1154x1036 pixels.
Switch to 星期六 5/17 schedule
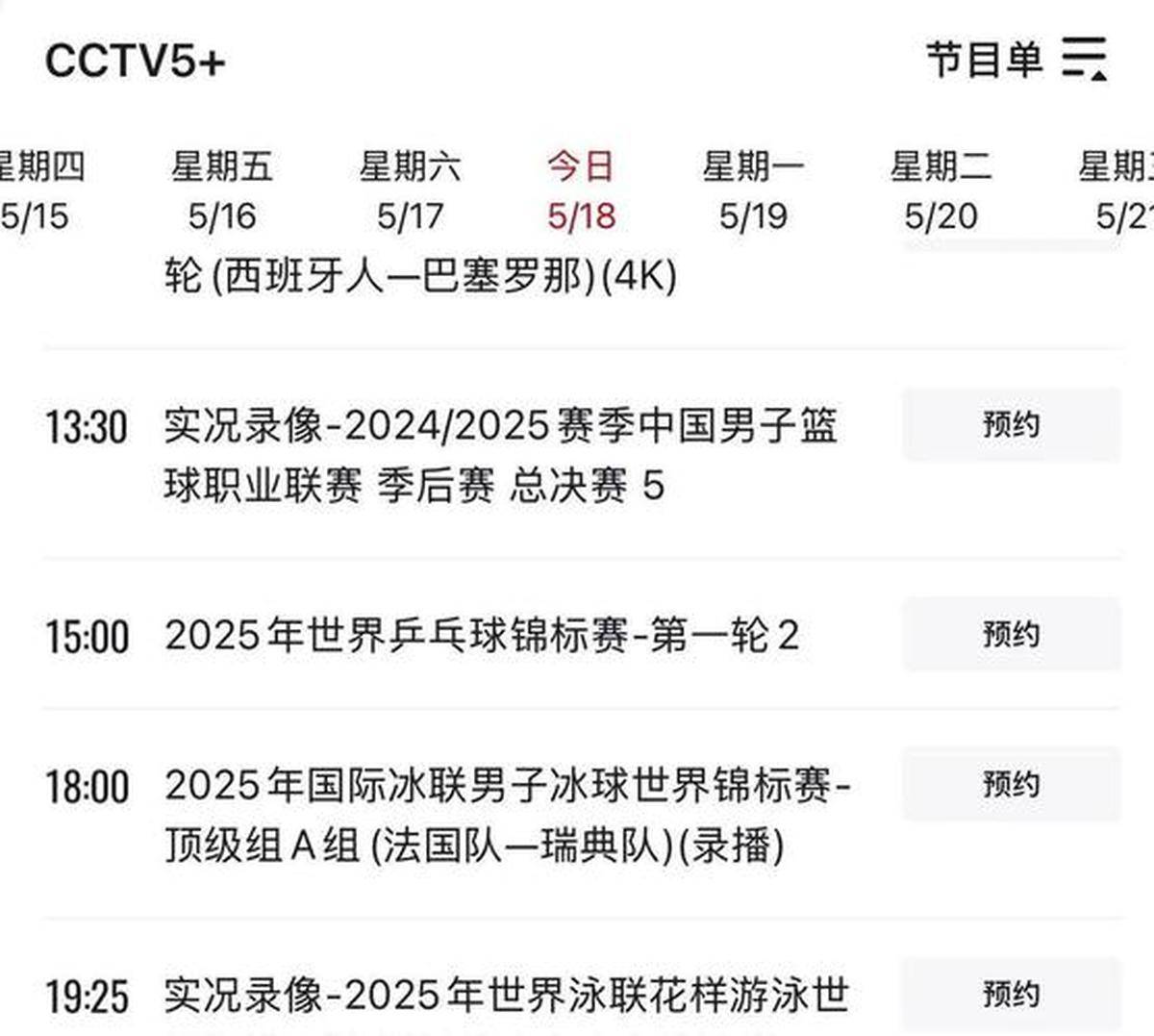tap(411, 190)
